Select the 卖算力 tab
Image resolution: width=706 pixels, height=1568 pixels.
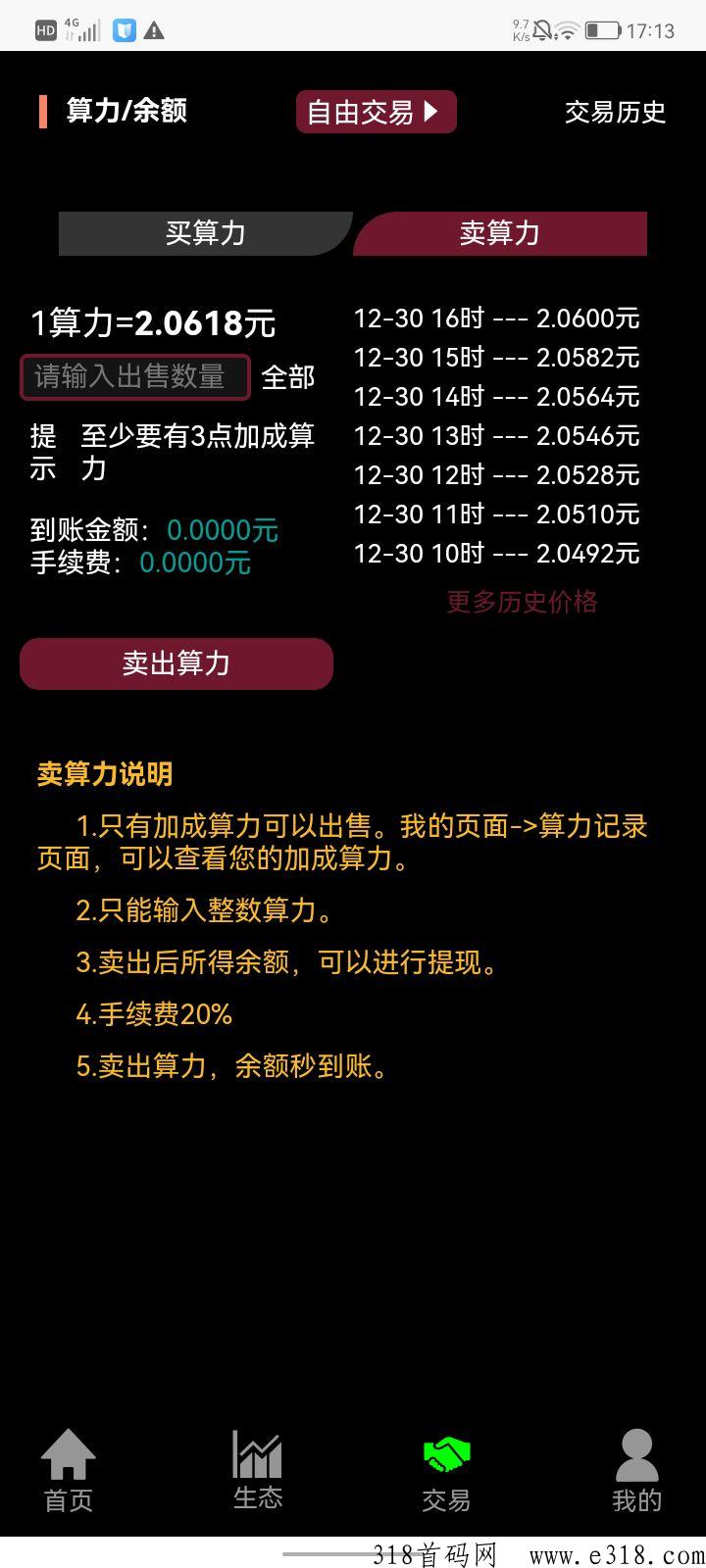(500, 233)
